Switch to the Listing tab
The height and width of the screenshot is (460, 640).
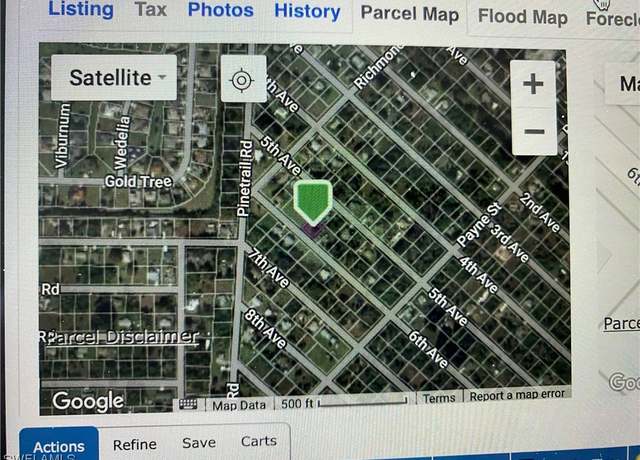point(81,10)
